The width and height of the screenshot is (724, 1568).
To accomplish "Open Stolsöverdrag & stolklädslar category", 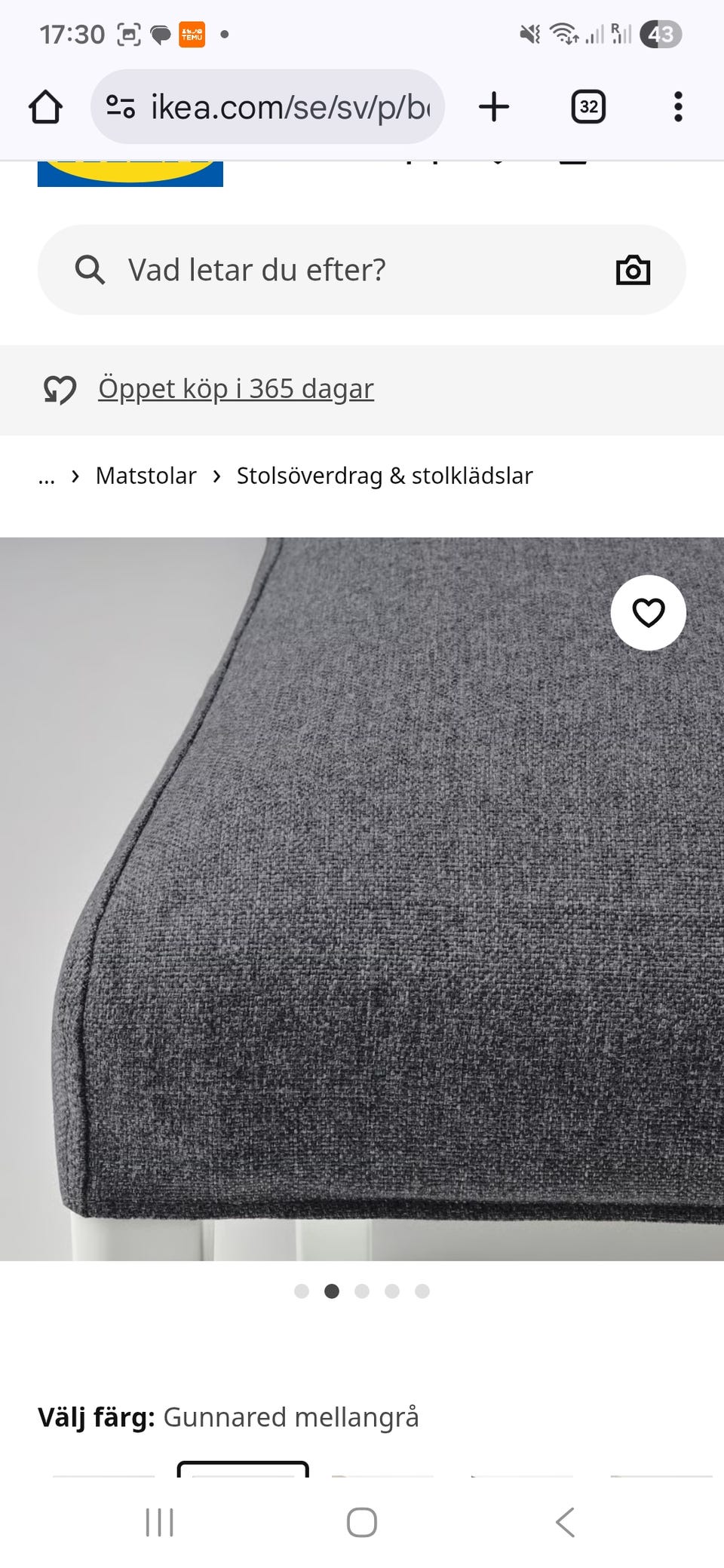I will [x=384, y=476].
